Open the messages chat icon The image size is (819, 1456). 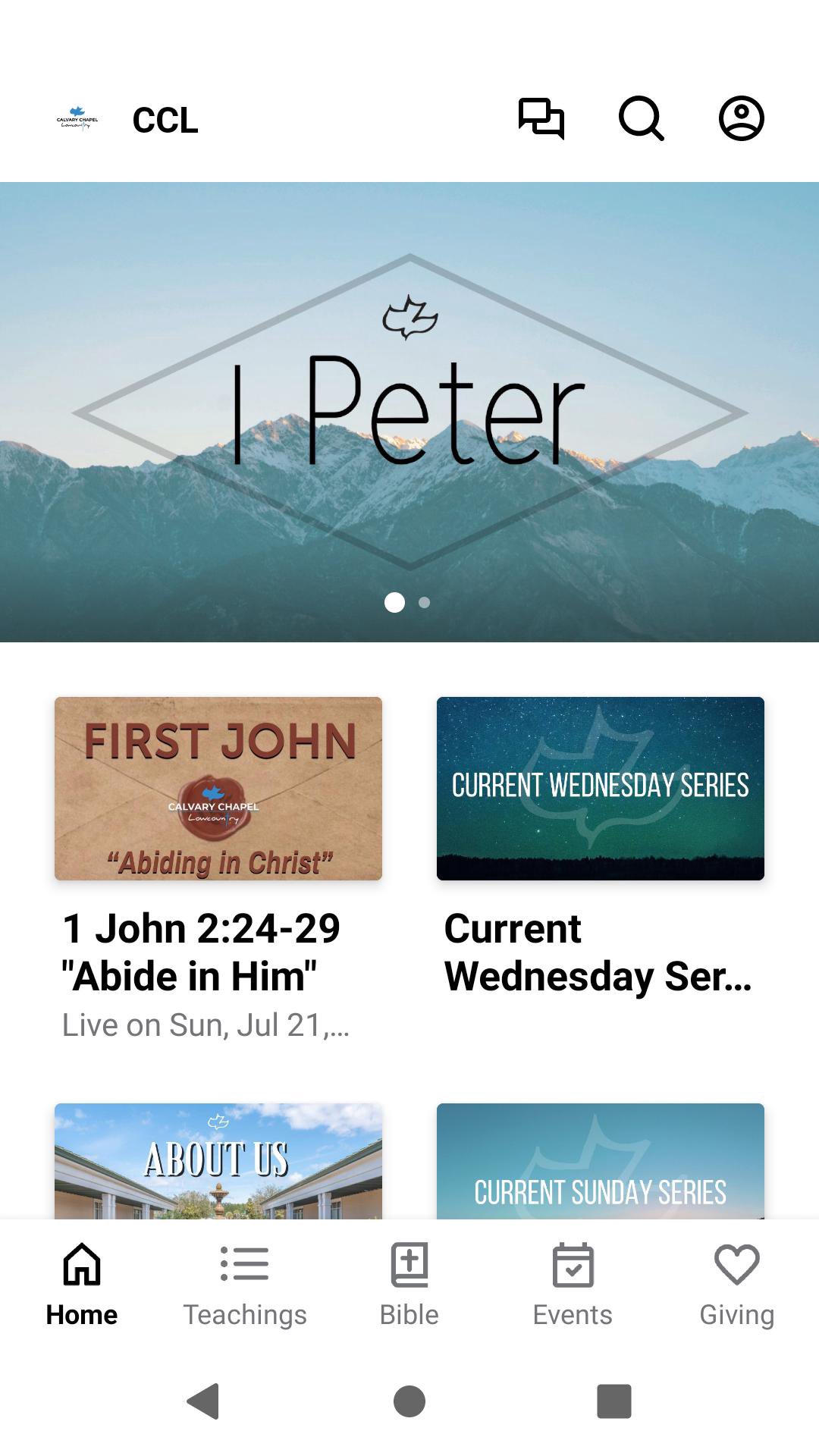click(x=541, y=119)
